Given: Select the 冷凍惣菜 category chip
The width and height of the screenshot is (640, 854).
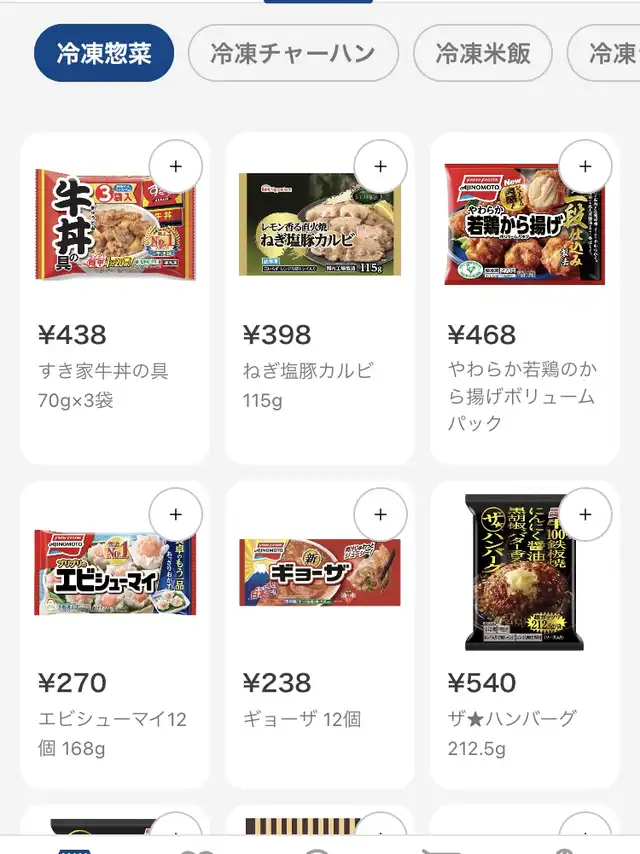Looking at the screenshot, I should [x=104, y=53].
